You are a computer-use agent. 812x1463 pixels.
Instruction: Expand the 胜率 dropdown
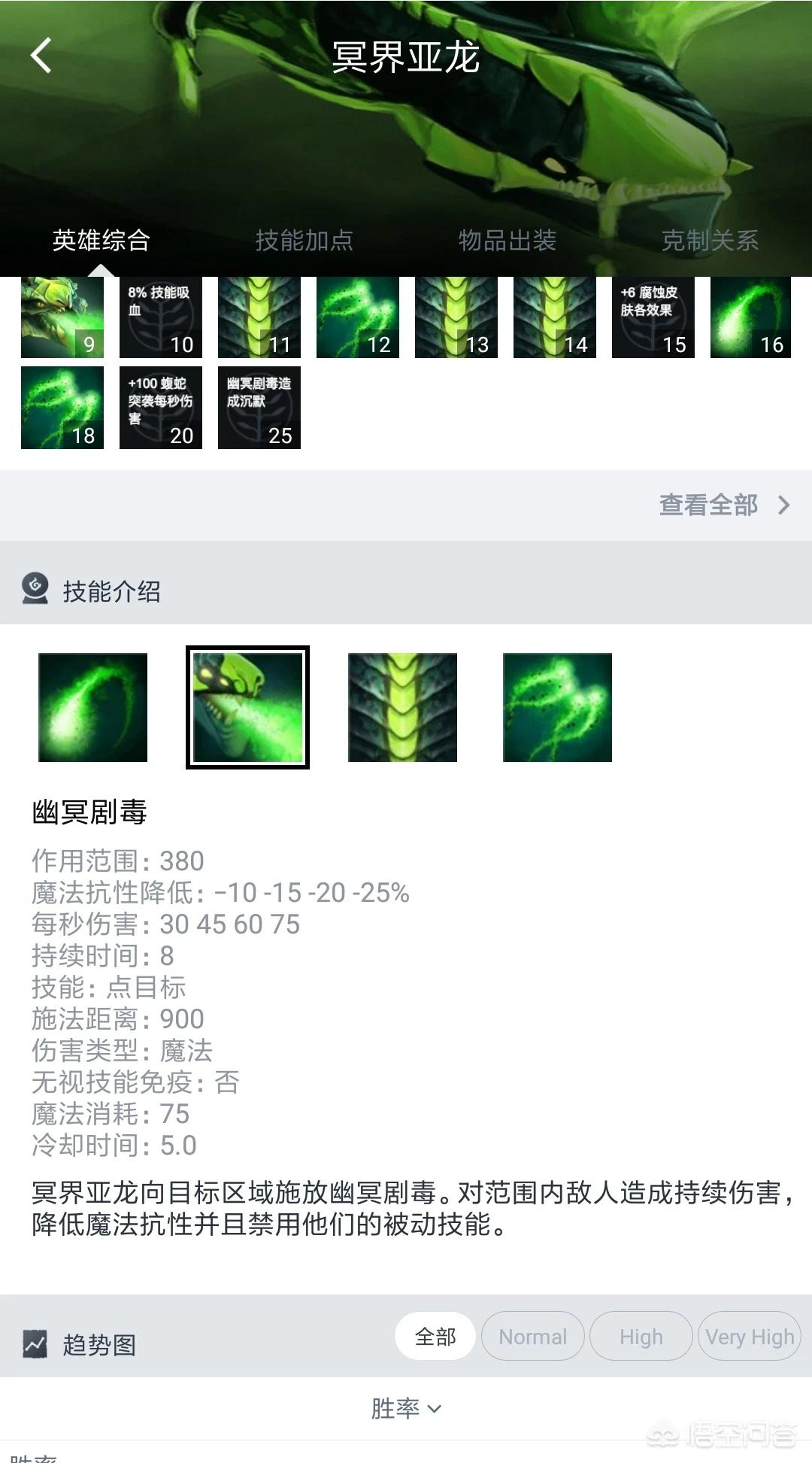point(406,1408)
